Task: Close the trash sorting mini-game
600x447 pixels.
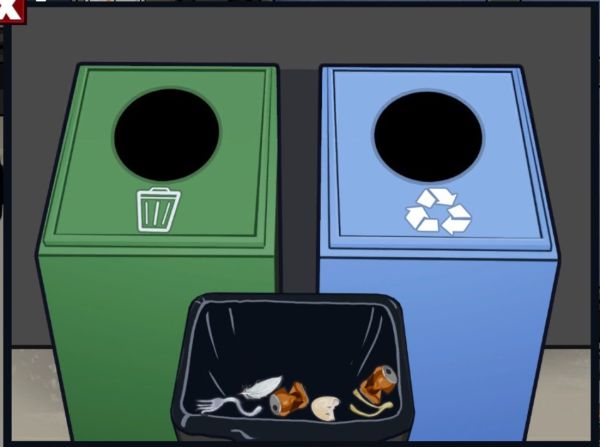Action: [10, 10]
